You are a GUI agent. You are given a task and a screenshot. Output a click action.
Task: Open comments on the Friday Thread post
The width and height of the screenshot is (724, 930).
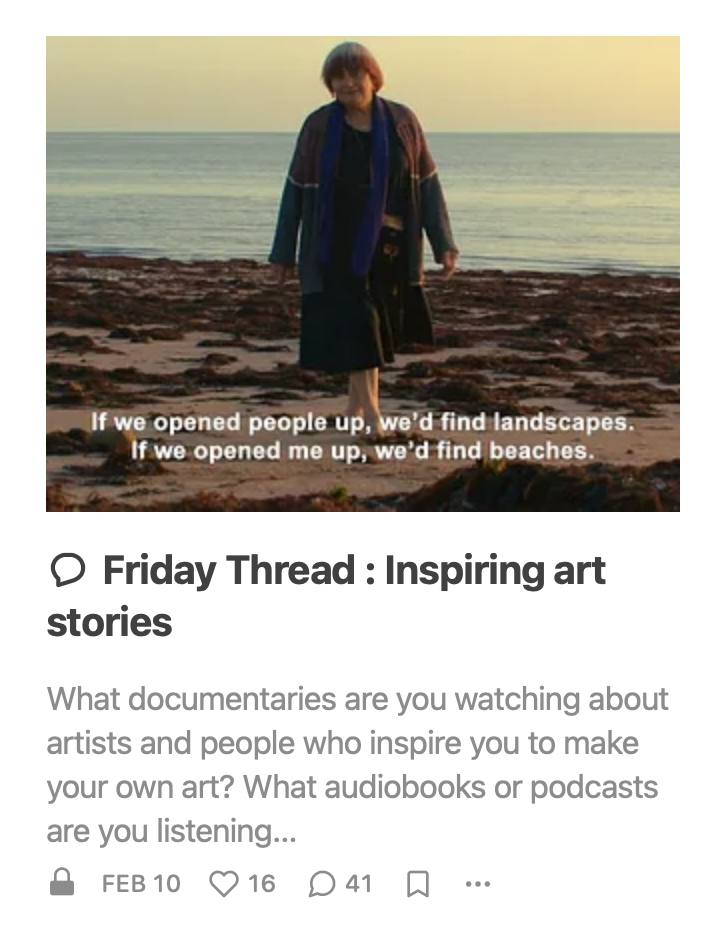[x=323, y=884]
